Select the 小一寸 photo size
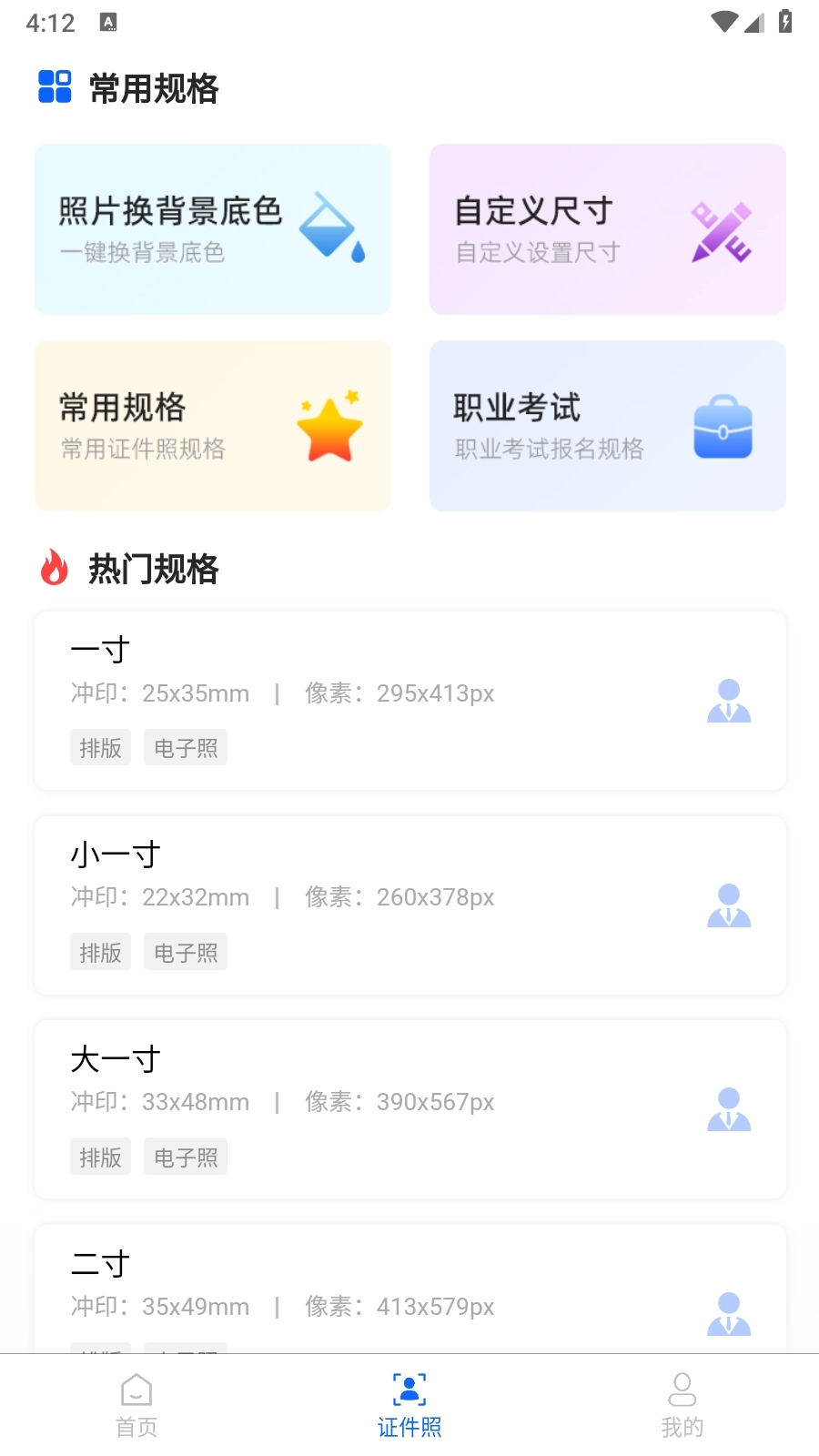Screen dimensions: 819x1456 [x=409, y=905]
